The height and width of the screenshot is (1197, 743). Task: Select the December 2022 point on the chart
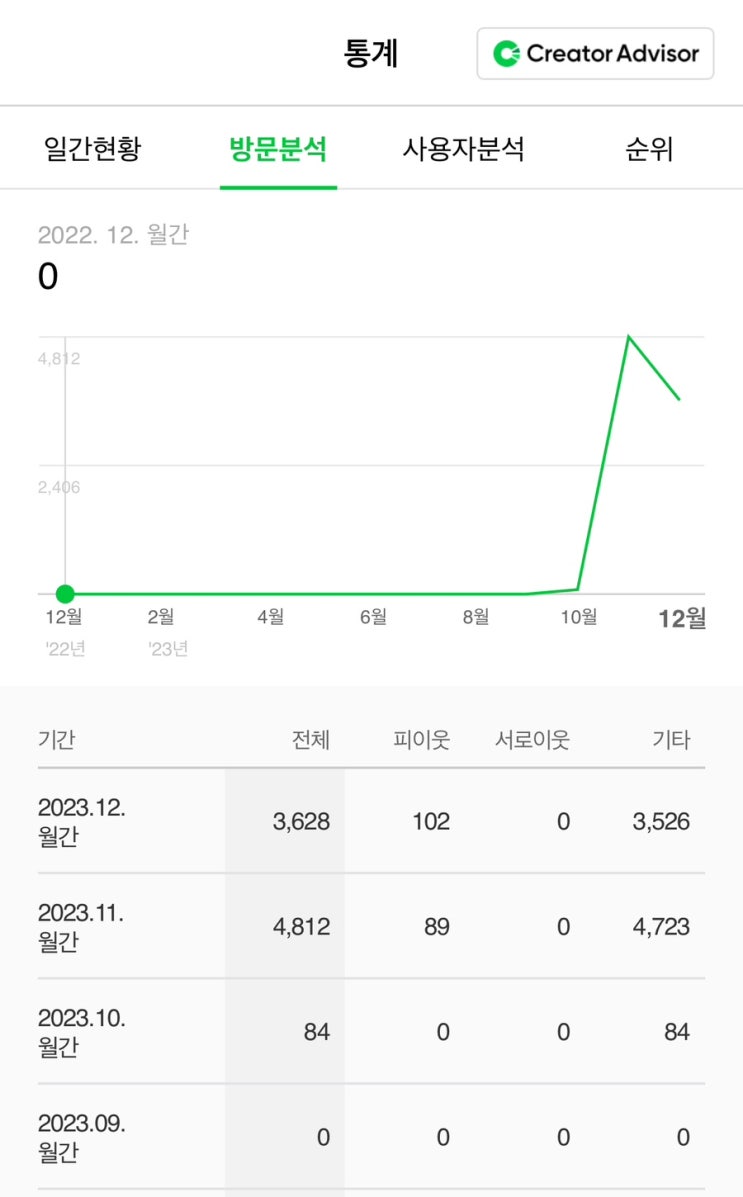click(x=65, y=594)
